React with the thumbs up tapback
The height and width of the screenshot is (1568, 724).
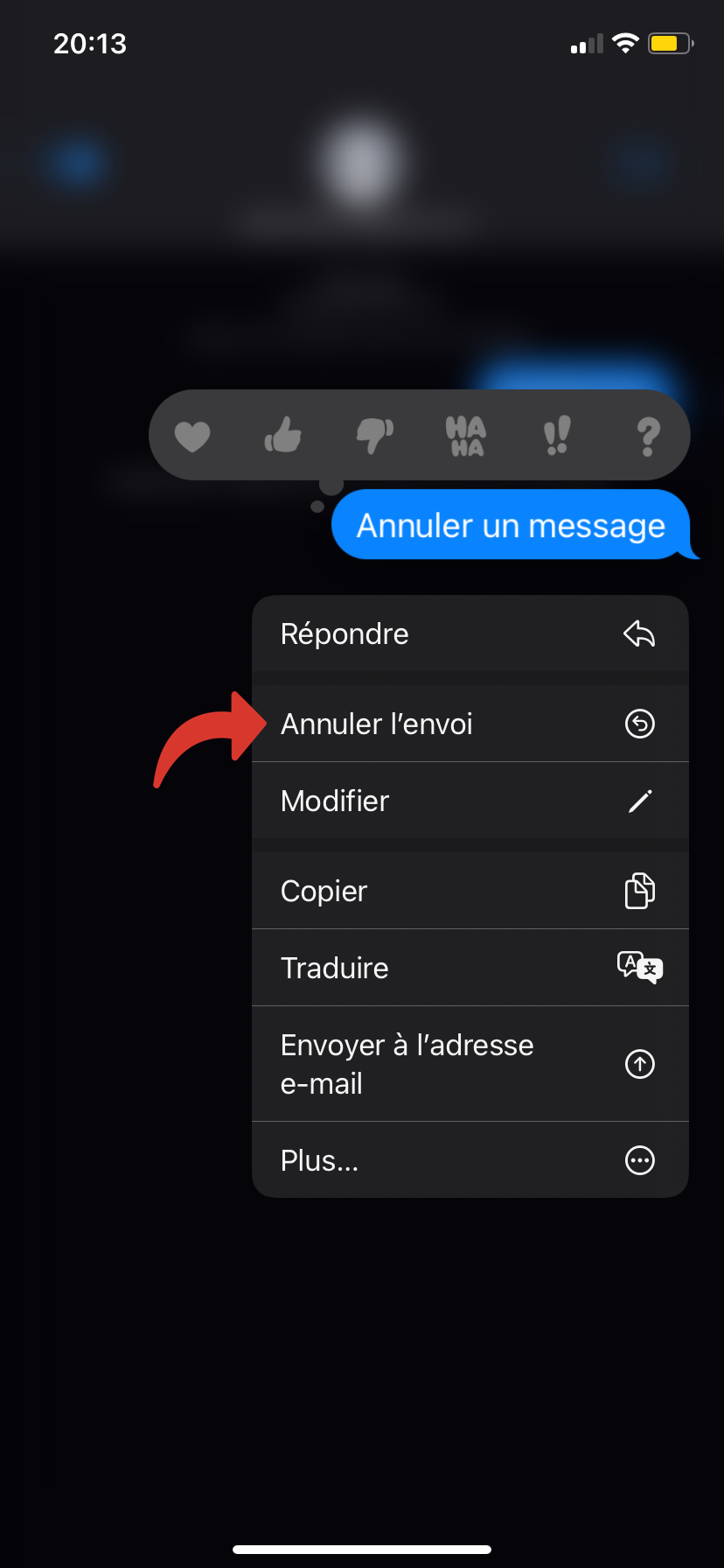tap(283, 434)
